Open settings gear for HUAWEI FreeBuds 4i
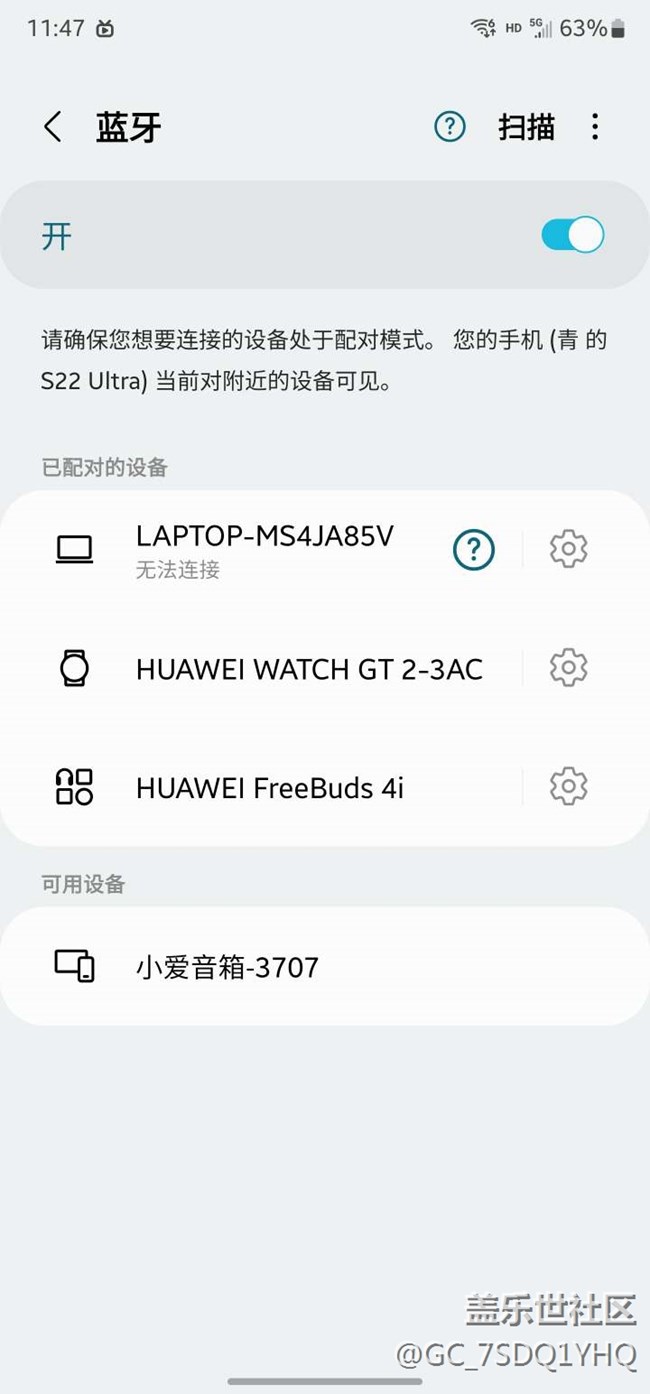Screen dimensions: 650x1394 pyautogui.click(x=568, y=787)
